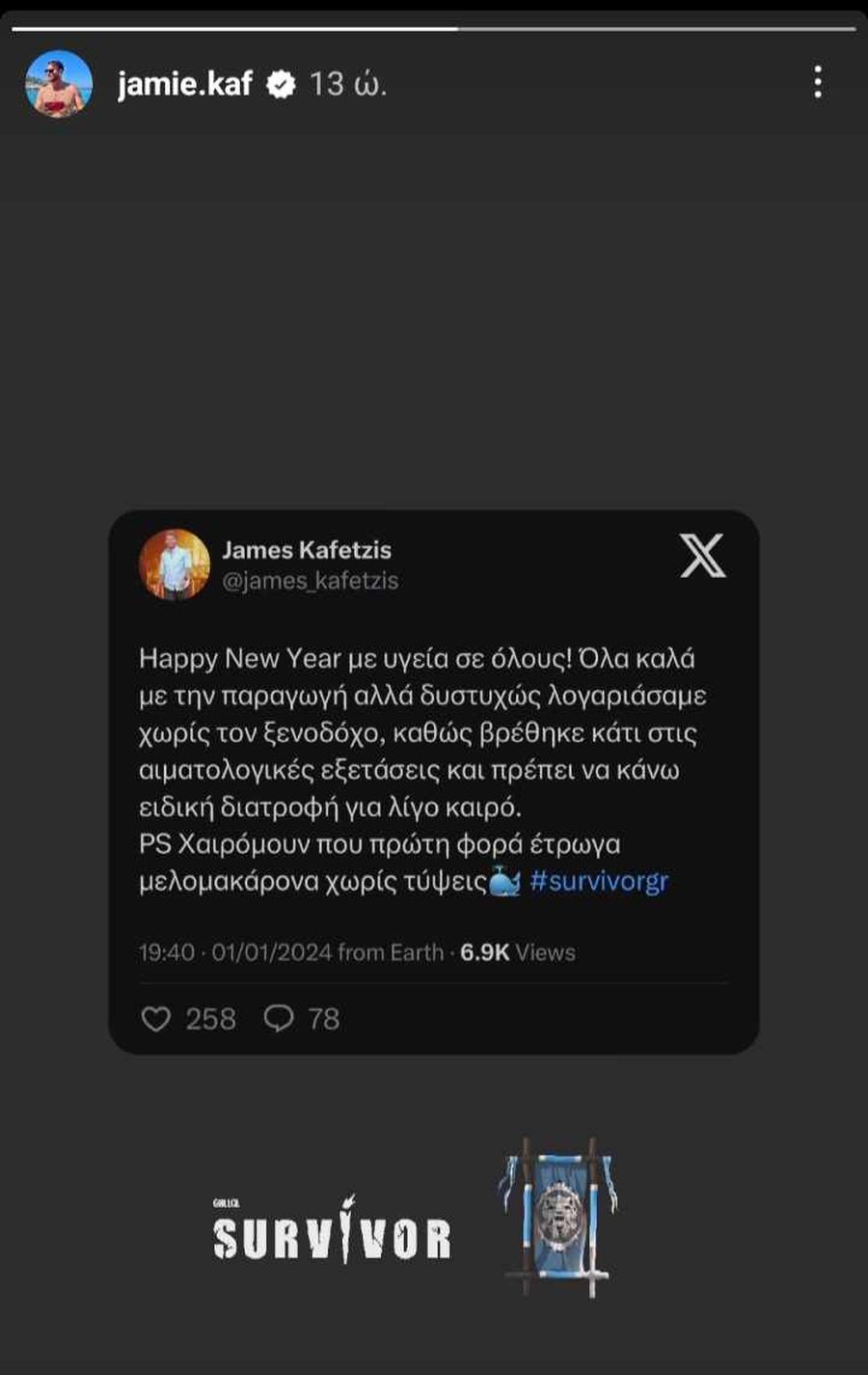Viewport: 868px width, 1375px height.
Task: Open jamie.kaf profile picture
Action: (x=59, y=84)
